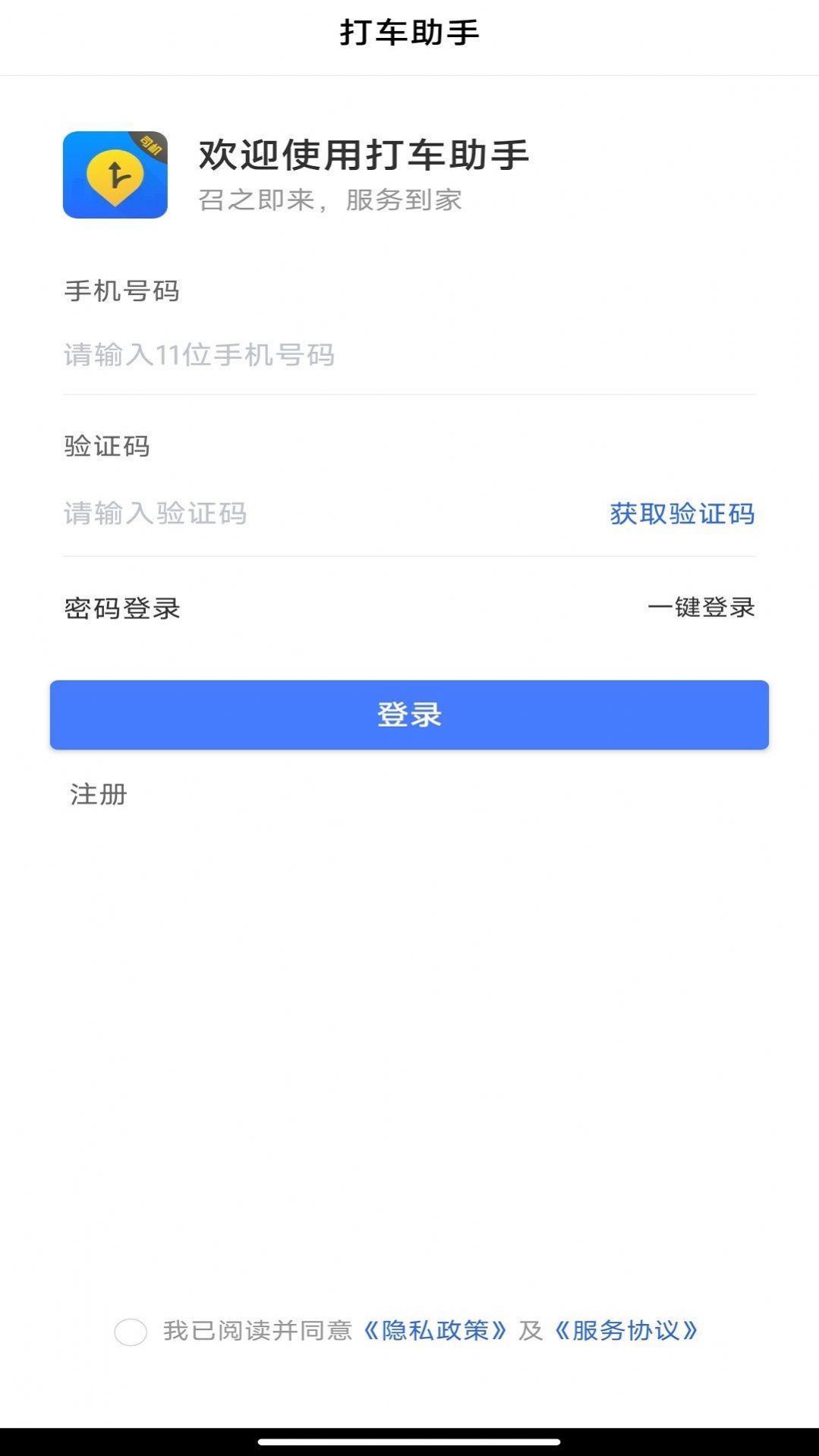The width and height of the screenshot is (819, 1456).
Task: Open registration via 注册
Action: tap(99, 794)
